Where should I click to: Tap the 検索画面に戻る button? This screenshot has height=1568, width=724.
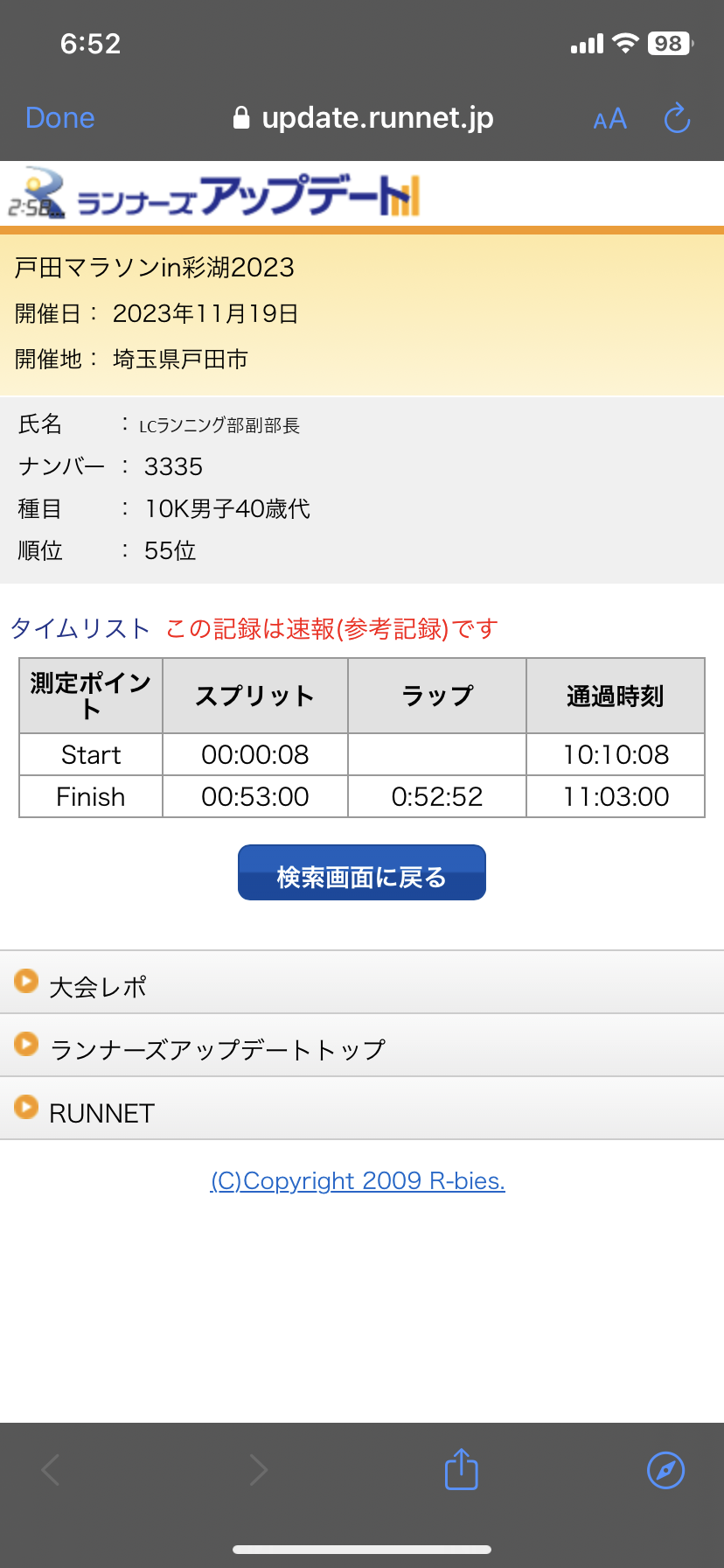[361, 873]
